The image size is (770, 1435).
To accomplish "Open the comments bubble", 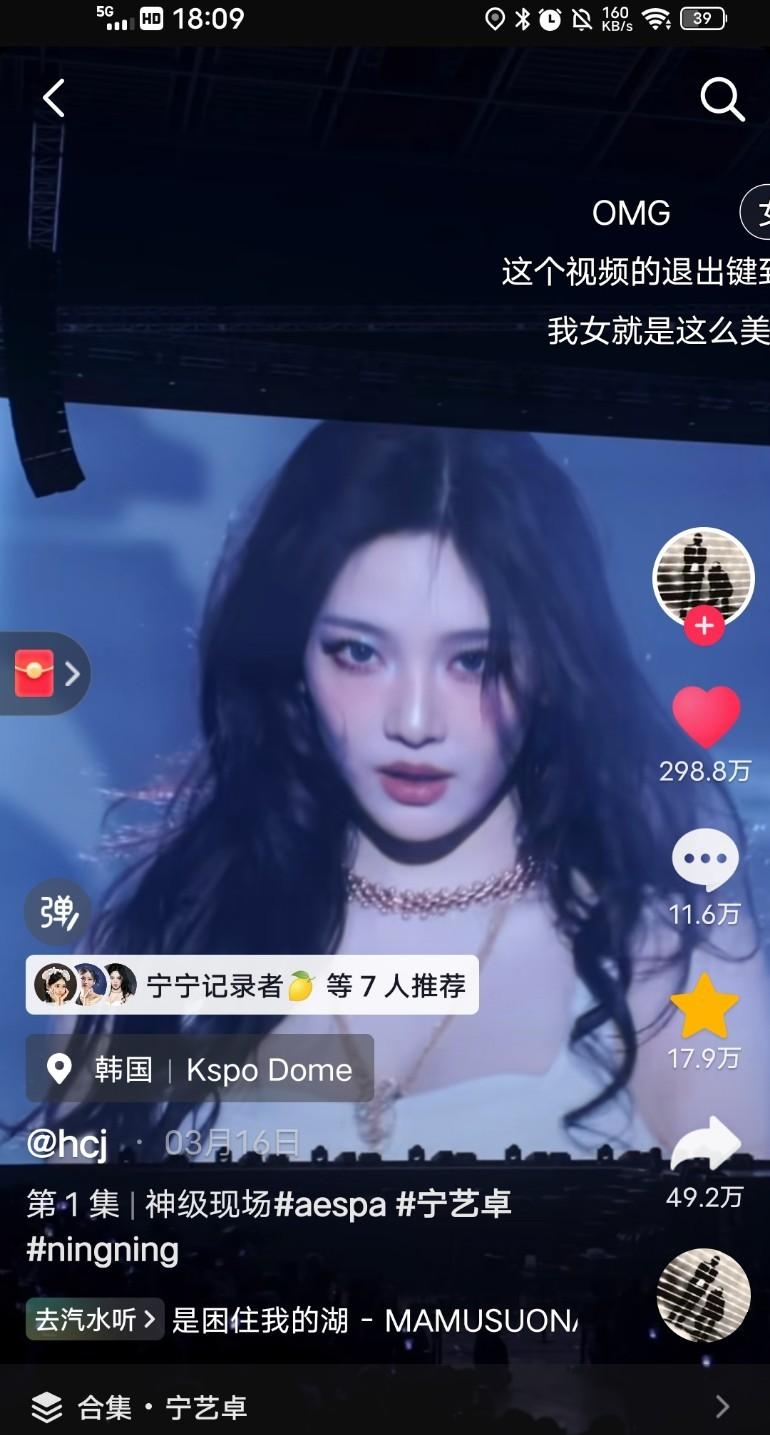I will click(x=705, y=860).
